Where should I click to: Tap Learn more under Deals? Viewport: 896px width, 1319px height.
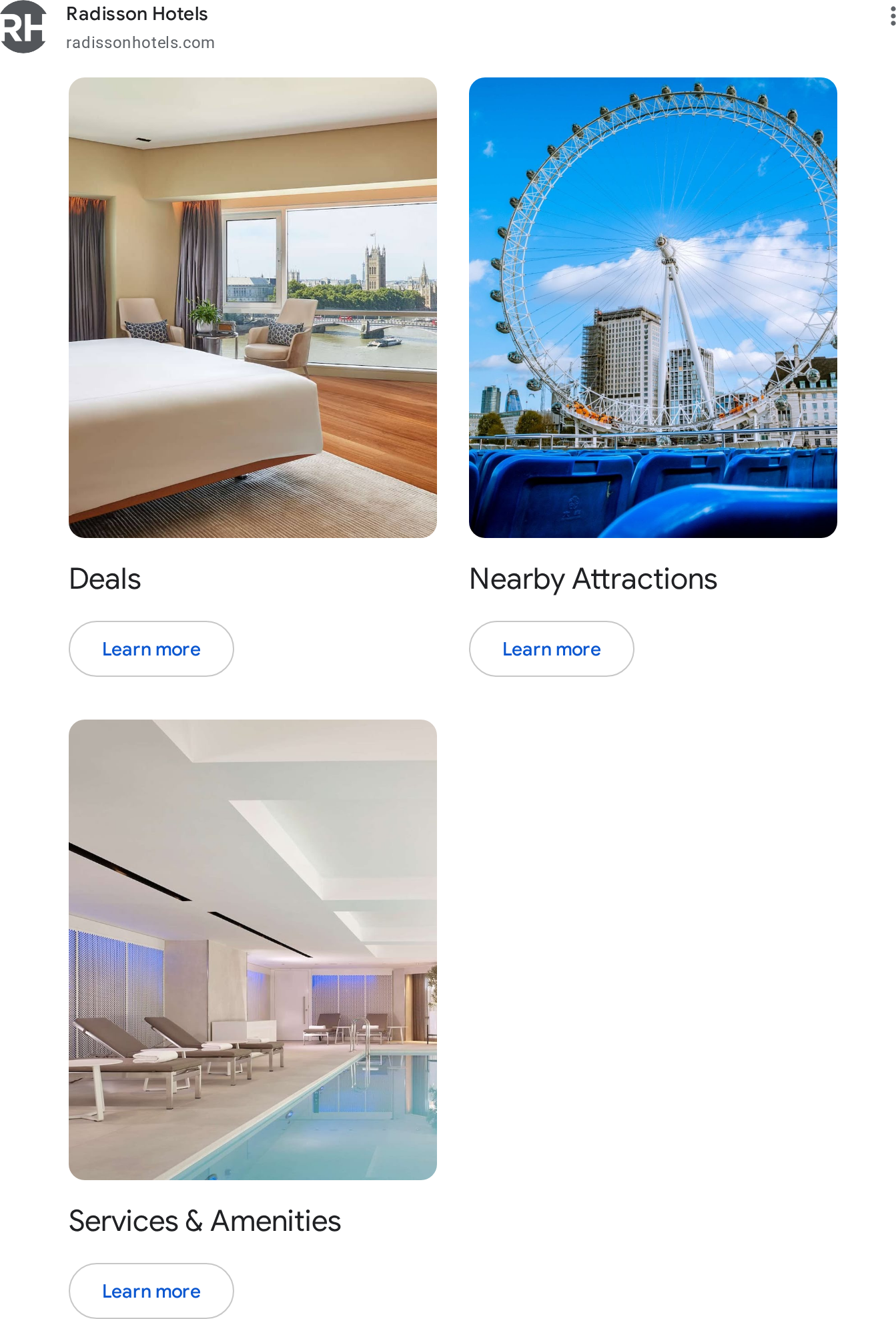click(151, 649)
